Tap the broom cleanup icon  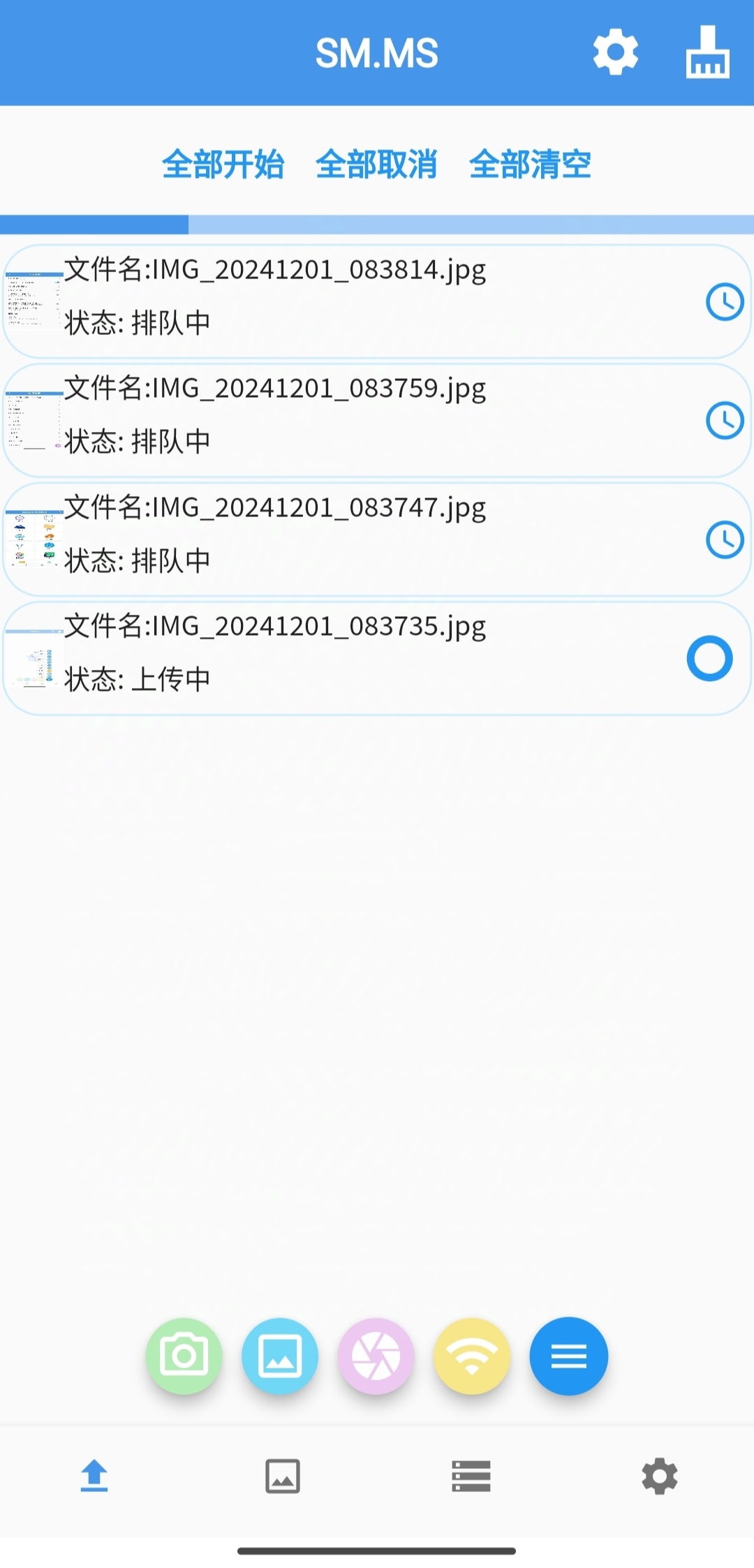707,52
